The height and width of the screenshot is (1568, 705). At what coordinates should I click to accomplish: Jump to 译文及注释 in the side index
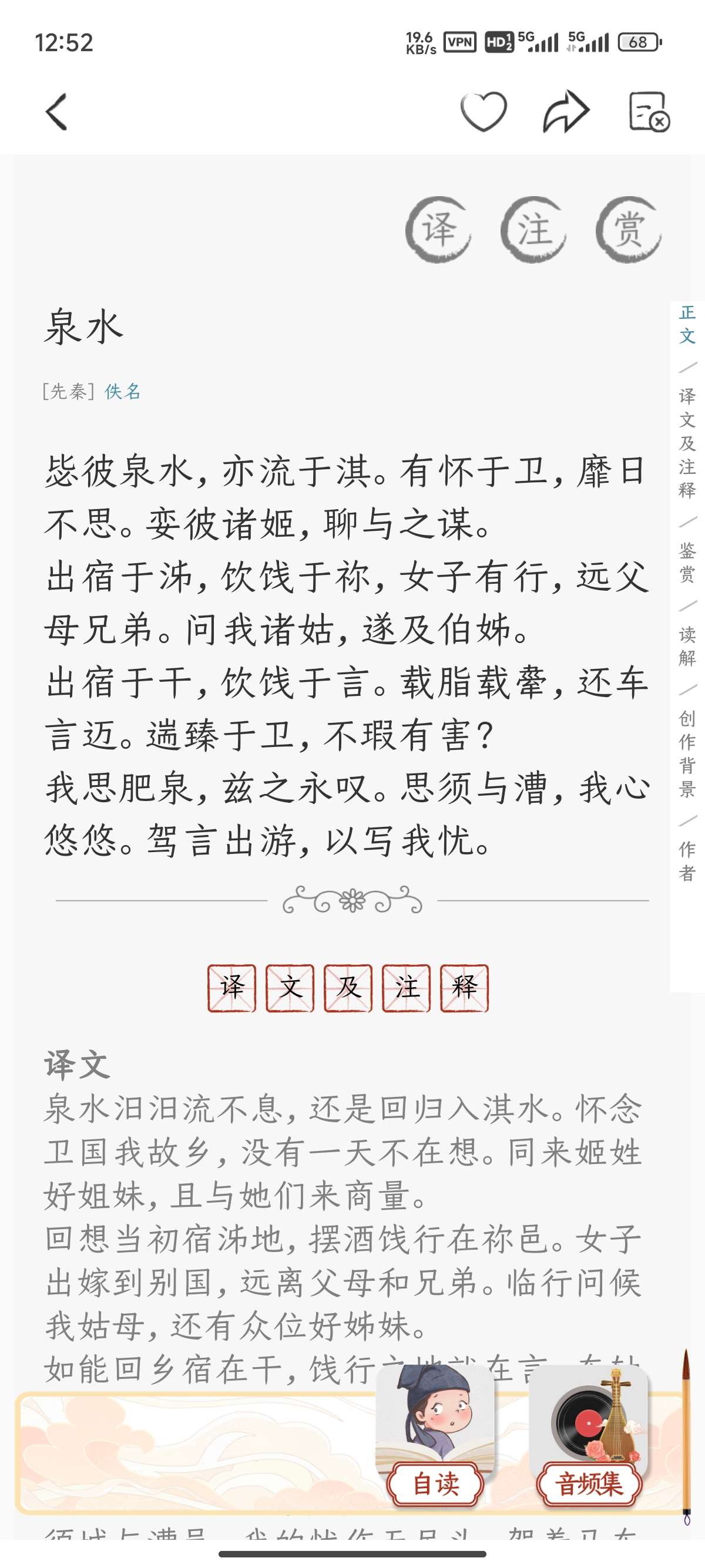pyautogui.click(x=687, y=443)
